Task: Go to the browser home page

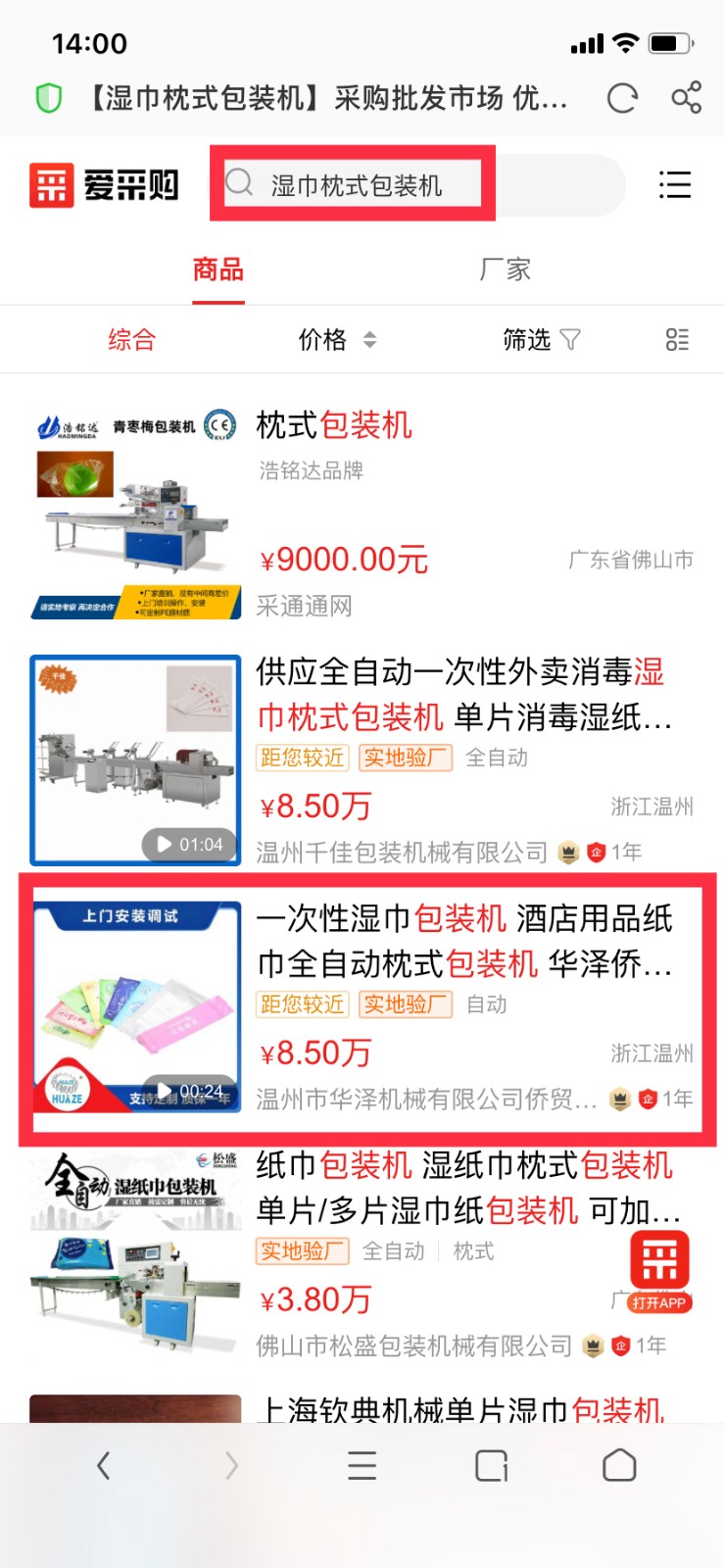Action: [619, 1465]
